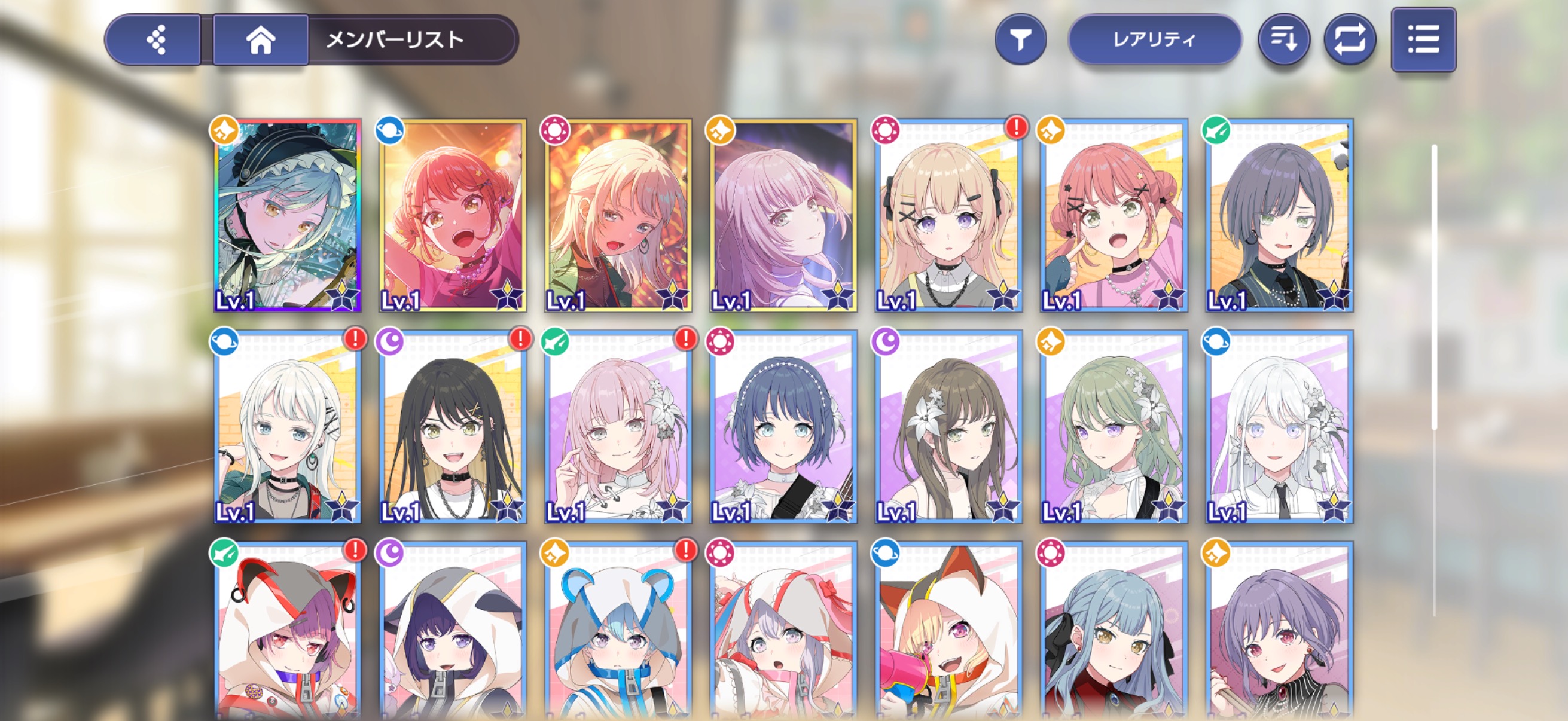Select the green-haired lily flower card
This screenshot has width=1568, height=721.
tap(1114, 426)
